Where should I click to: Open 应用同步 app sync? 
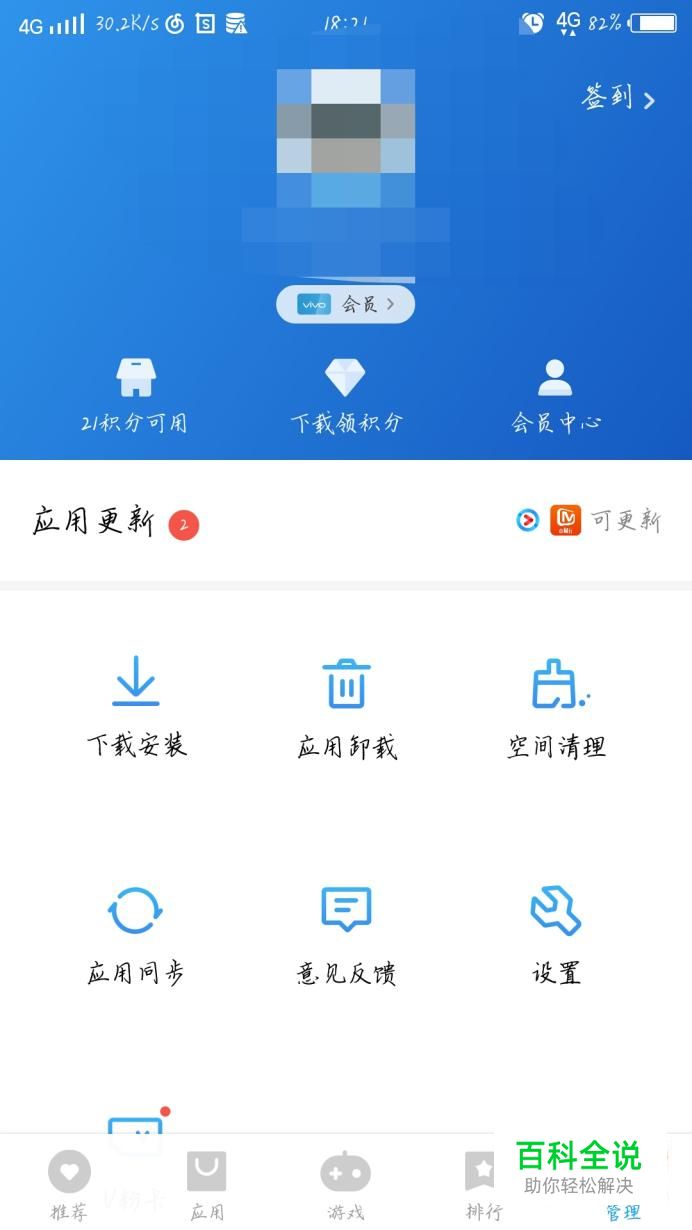pos(136,932)
